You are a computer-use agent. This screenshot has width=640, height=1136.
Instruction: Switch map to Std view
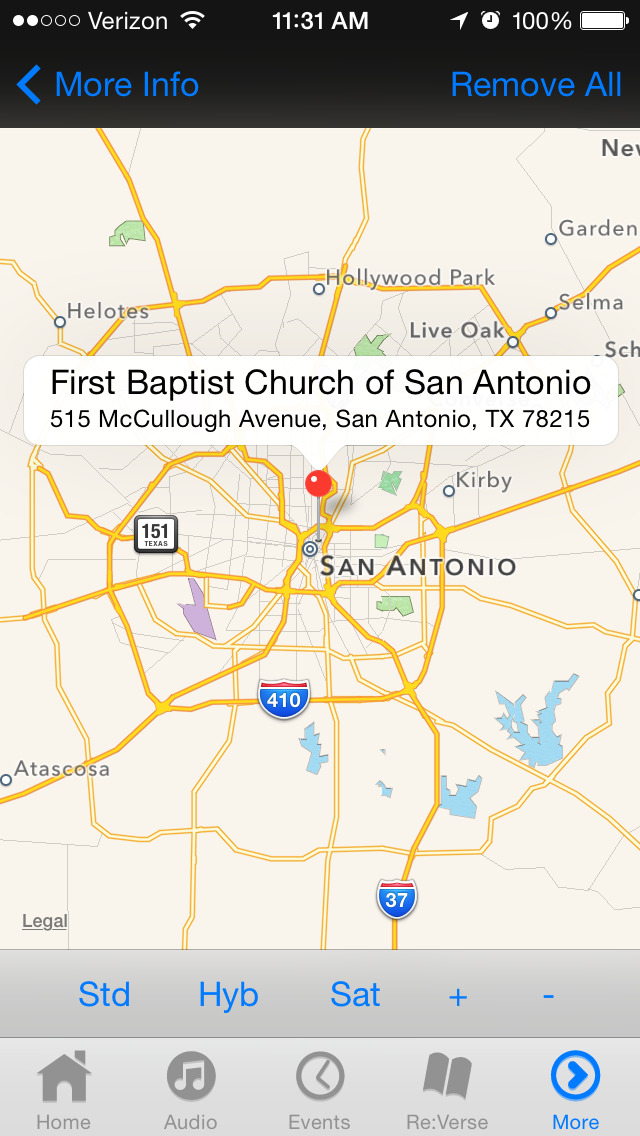point(104,994)
